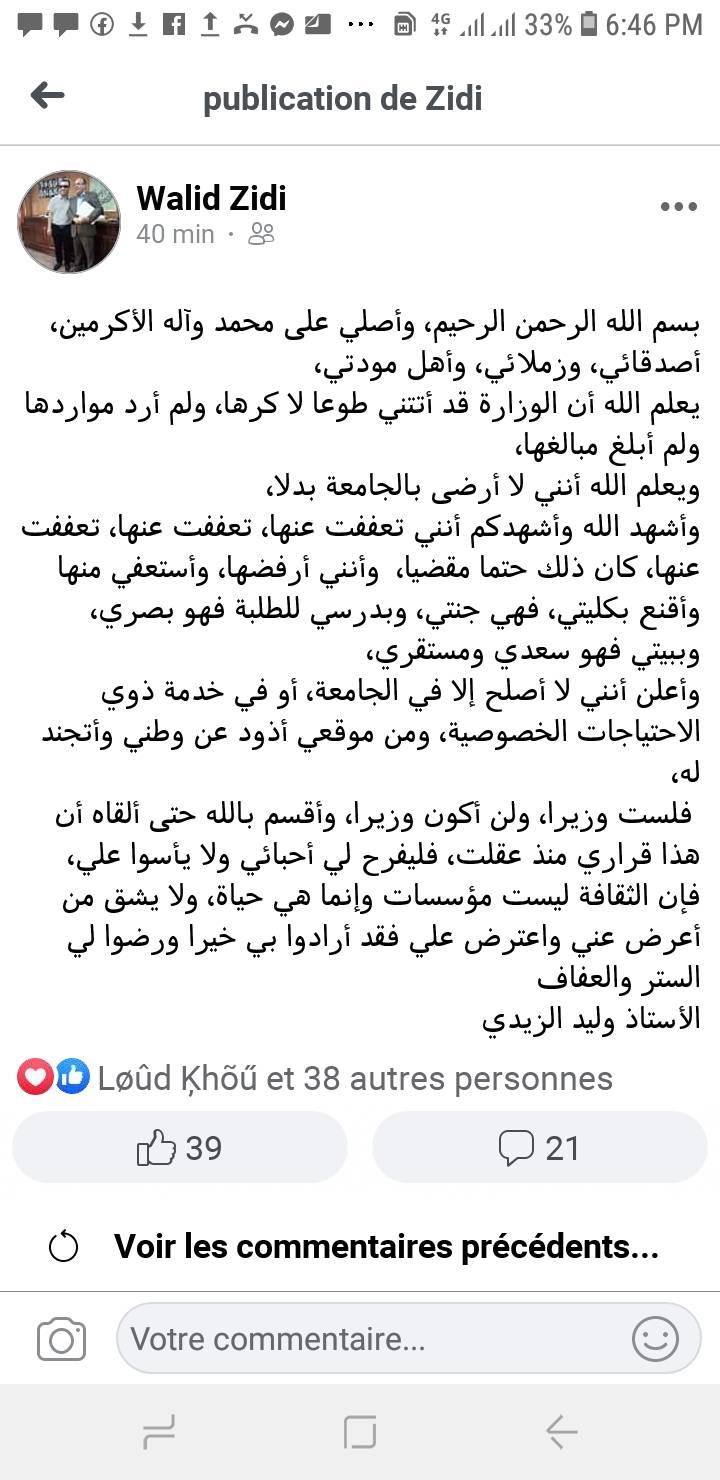Open the 21 comments button

(540, 1148)
